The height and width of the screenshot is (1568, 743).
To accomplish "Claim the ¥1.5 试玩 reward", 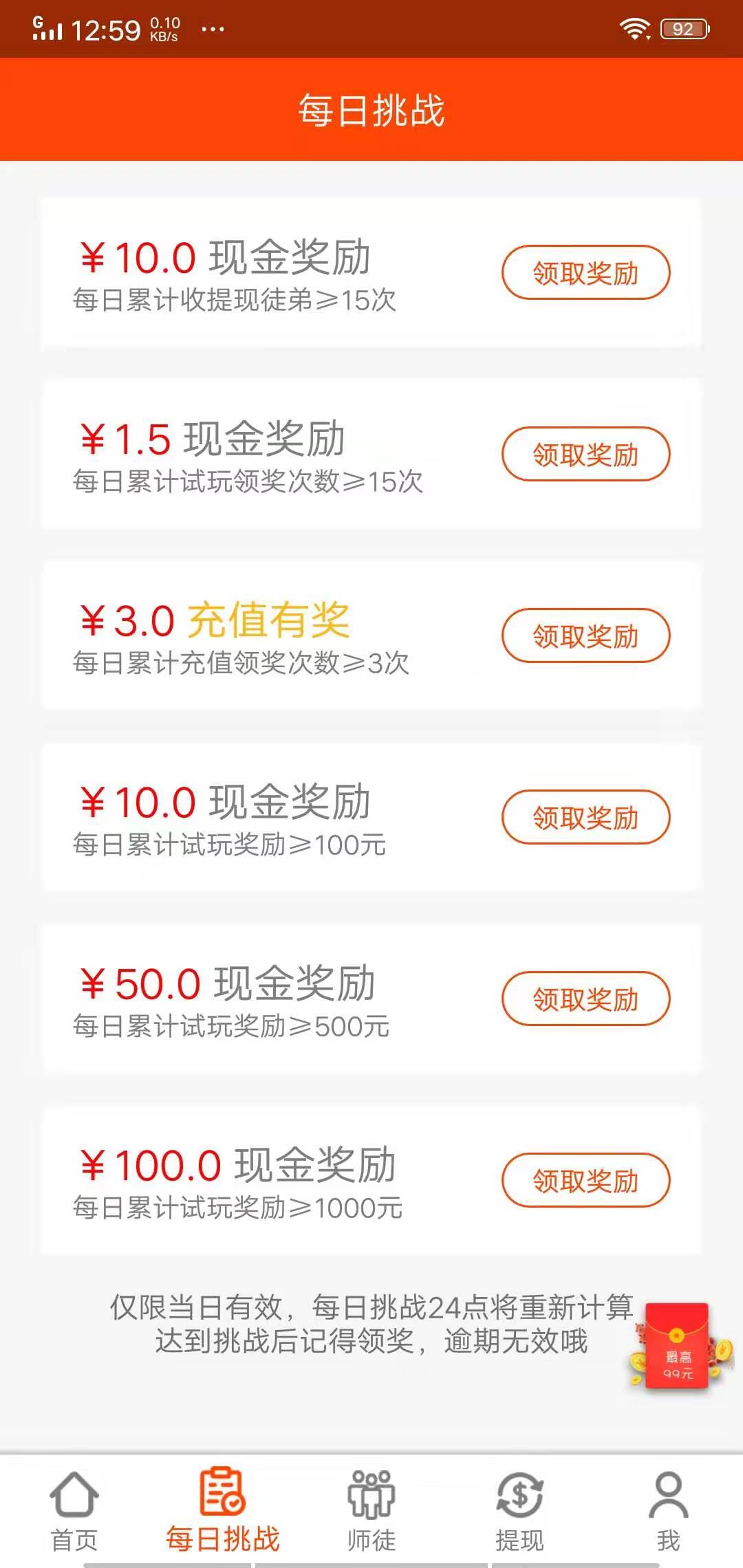I will 585,455.
